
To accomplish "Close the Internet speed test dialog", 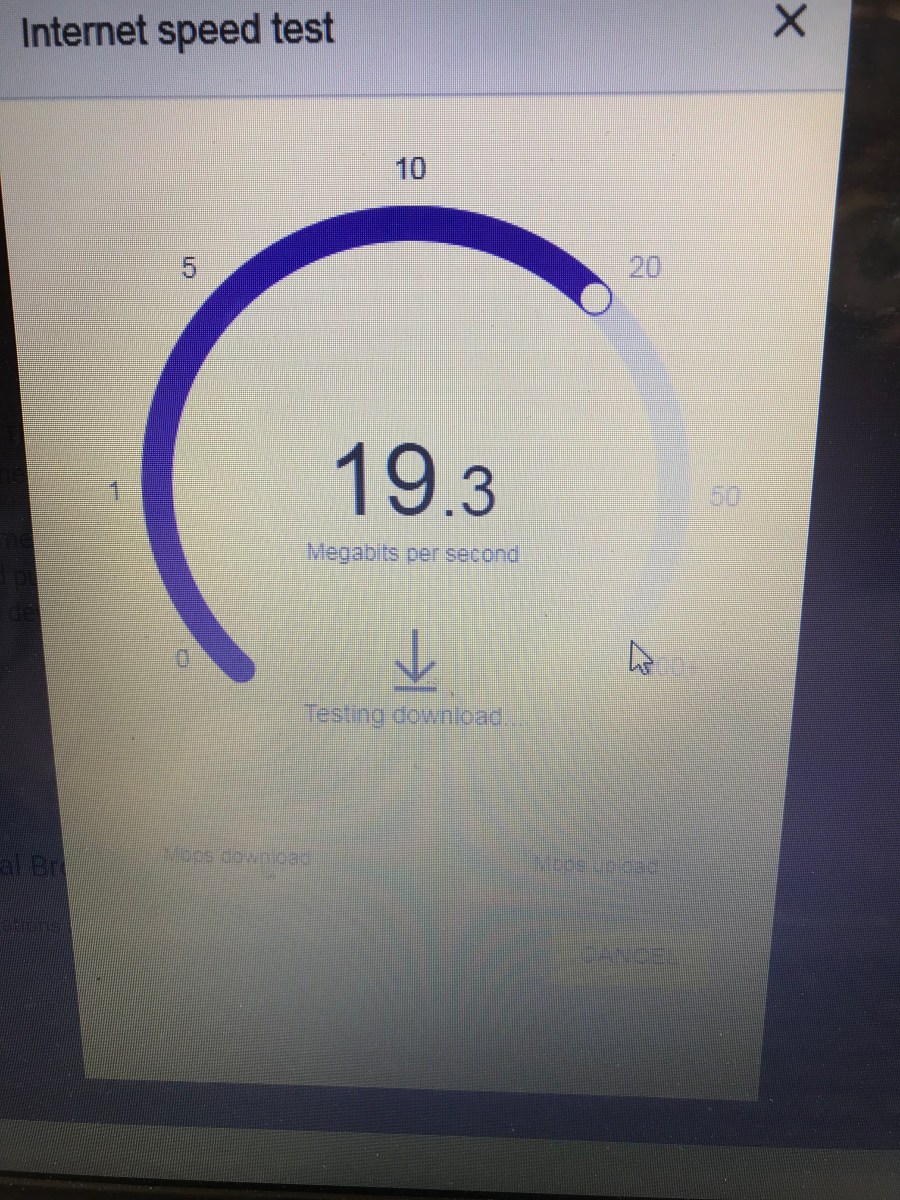I will (790, 24).
